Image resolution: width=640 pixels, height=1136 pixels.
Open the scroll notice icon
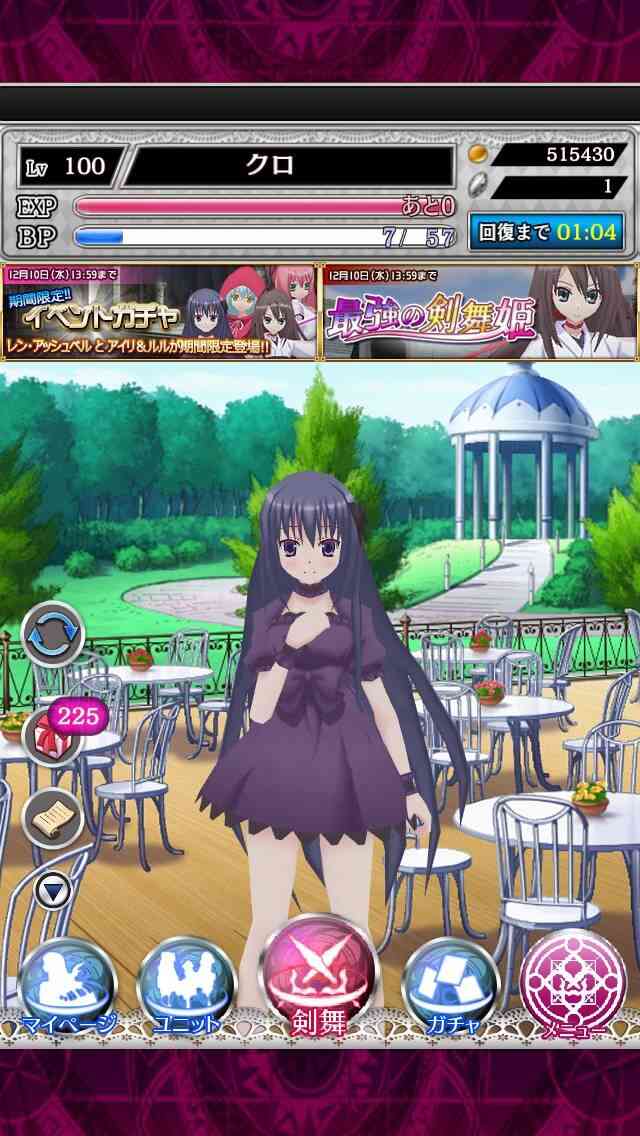53,819
